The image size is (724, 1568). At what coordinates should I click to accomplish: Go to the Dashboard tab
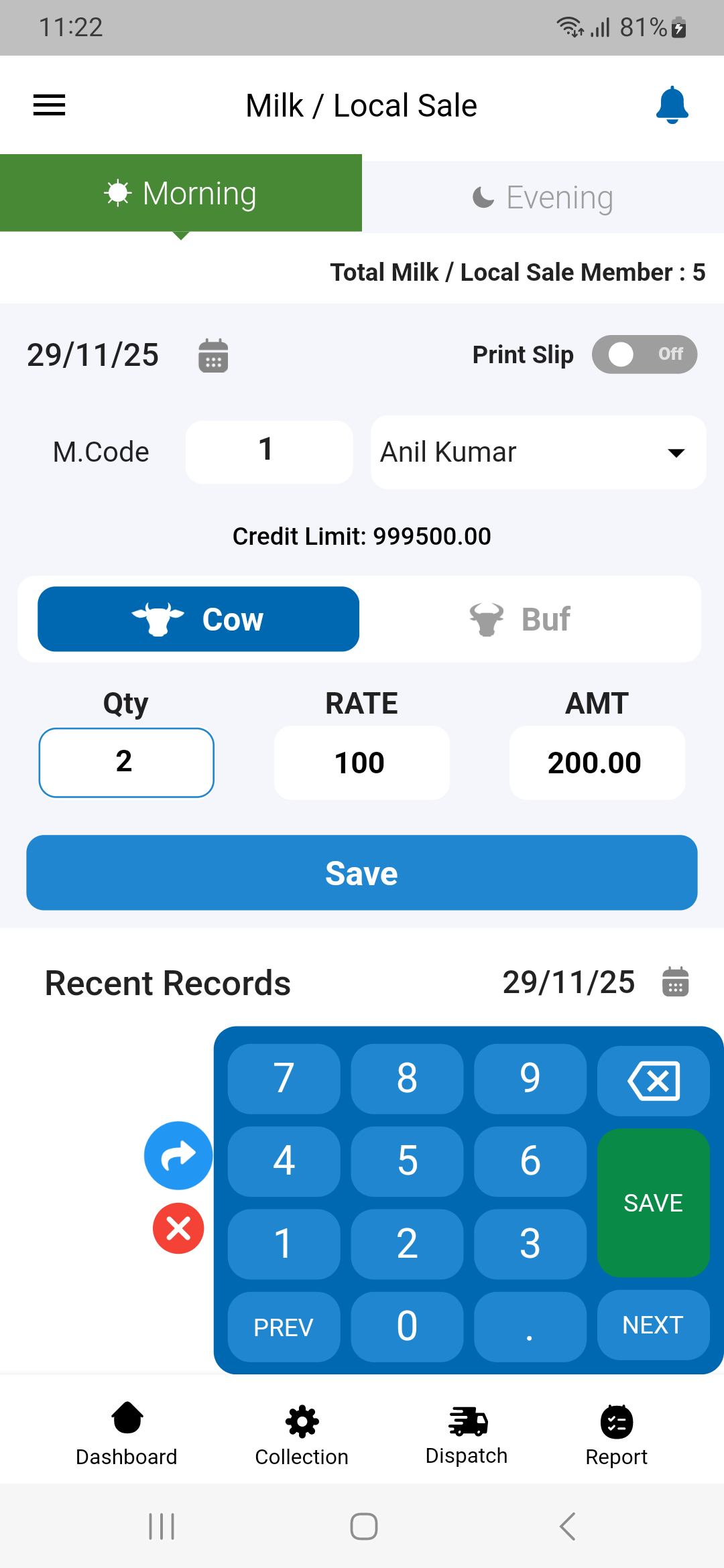click(127, 1434)
